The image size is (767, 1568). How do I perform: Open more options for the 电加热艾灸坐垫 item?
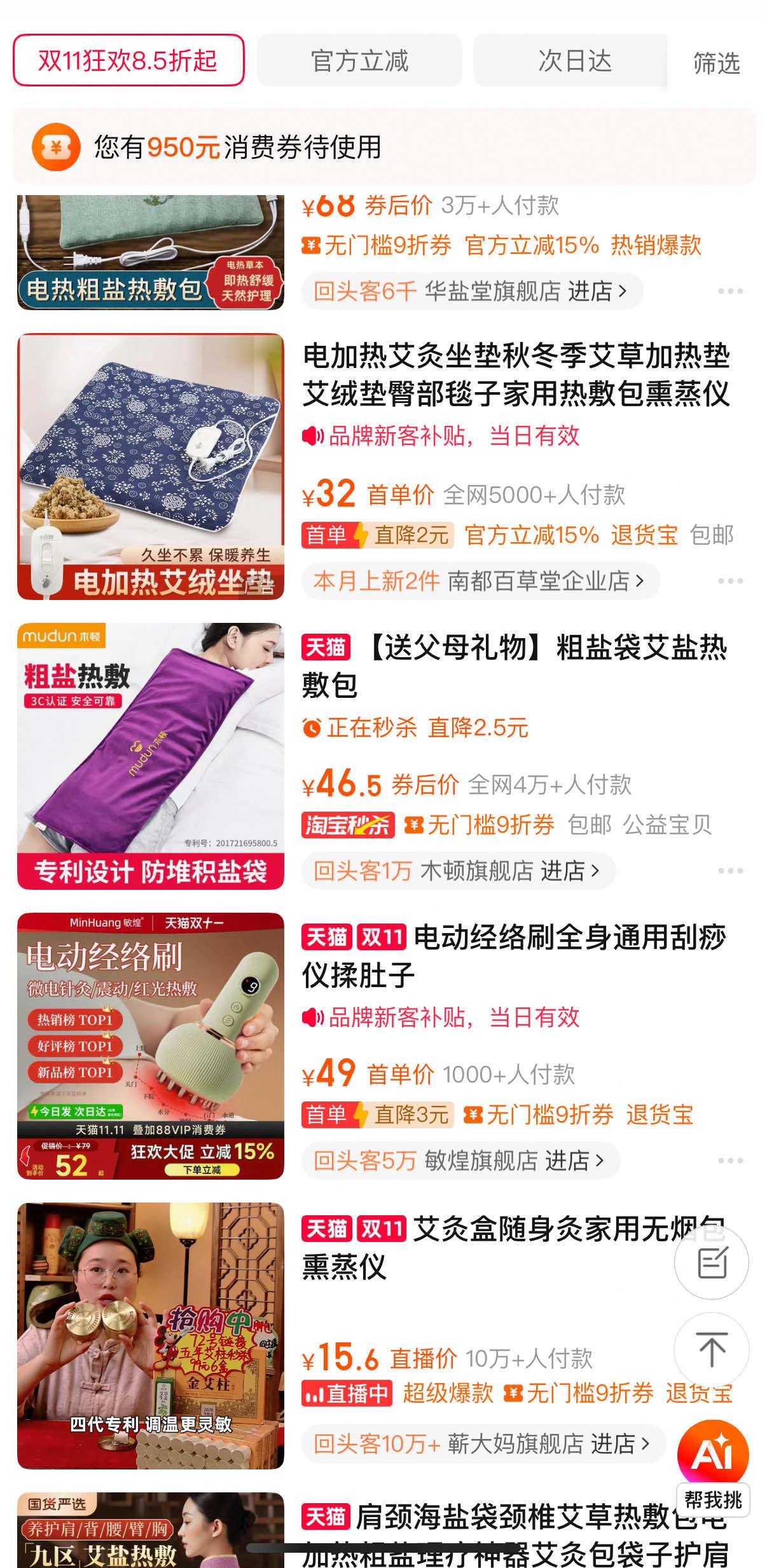[730, 581]
